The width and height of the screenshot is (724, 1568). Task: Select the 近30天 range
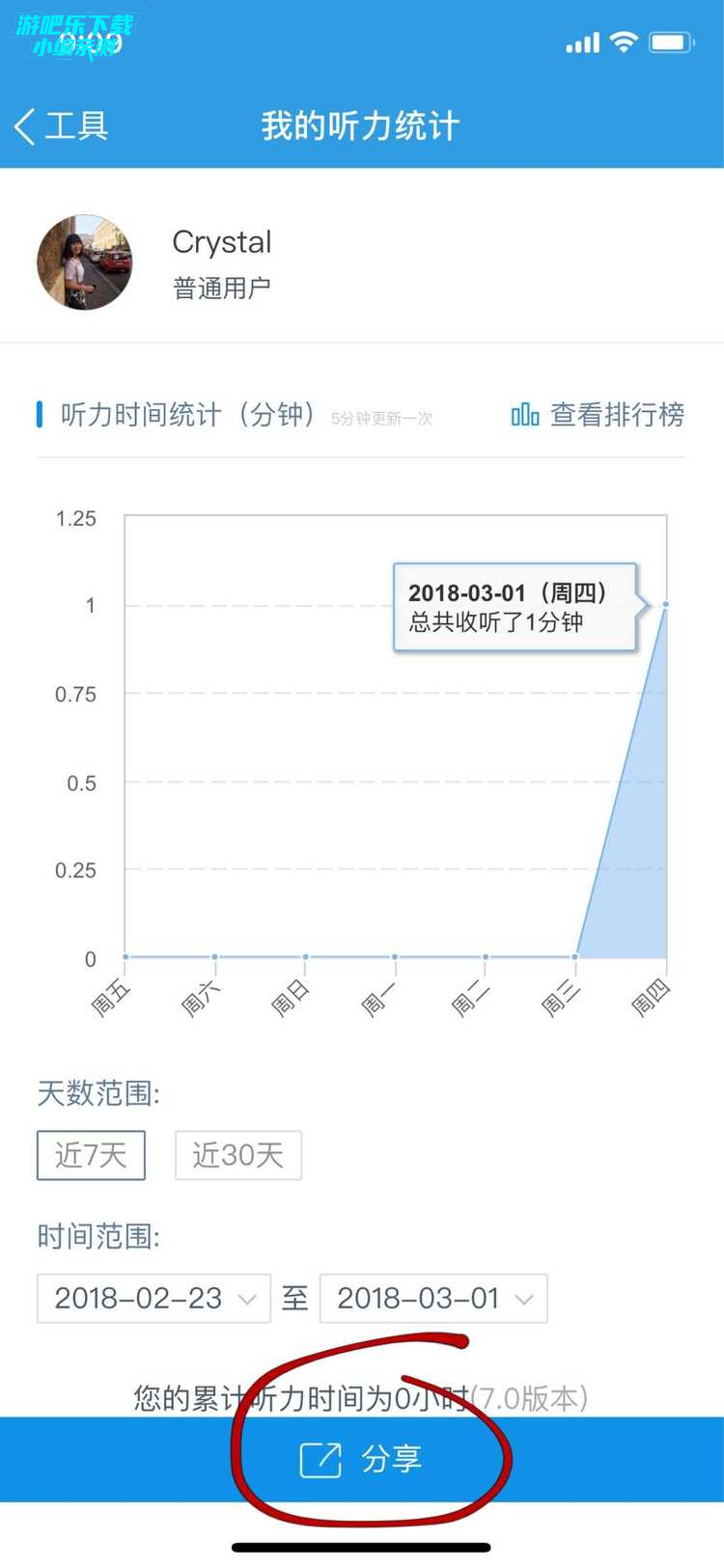tap(237, 1155)
